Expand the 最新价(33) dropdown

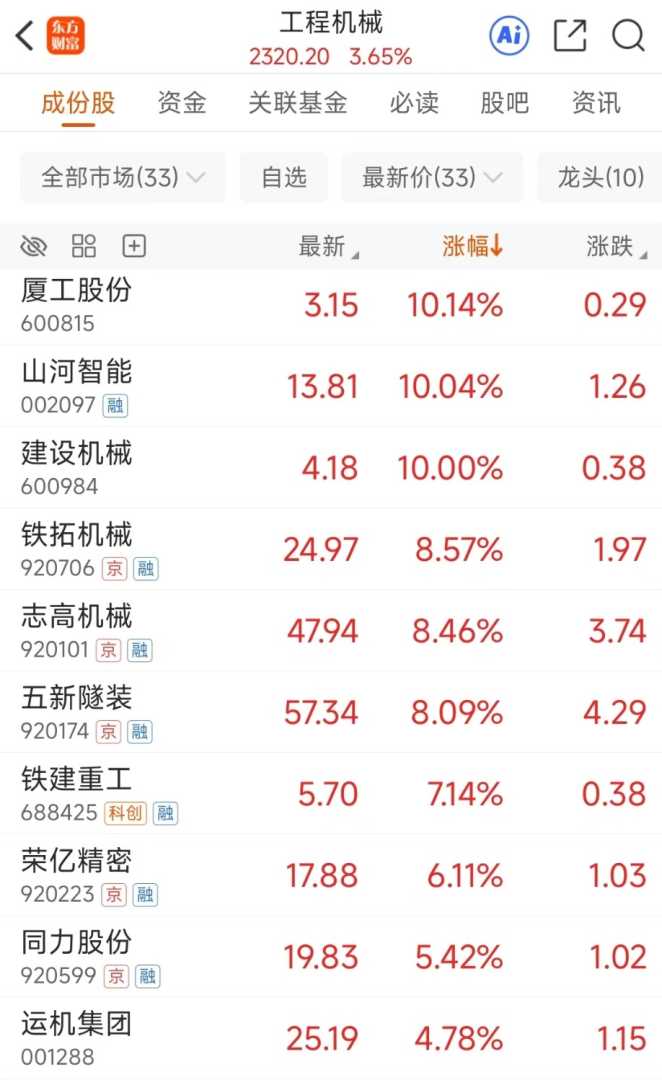click(x=432, y=178)
